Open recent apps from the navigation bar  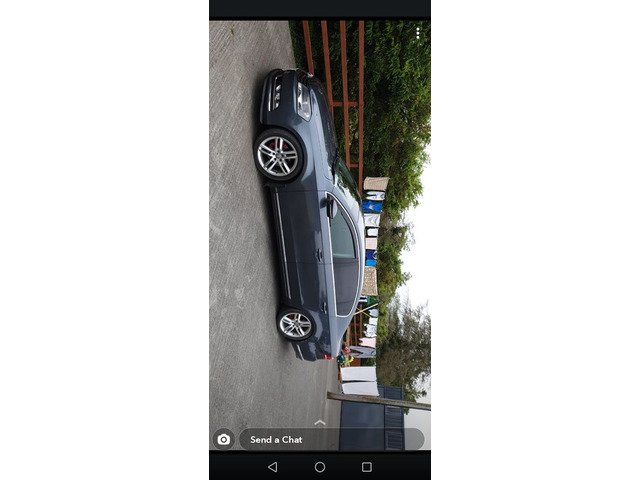pyautogui.click(x=367, y=467)
